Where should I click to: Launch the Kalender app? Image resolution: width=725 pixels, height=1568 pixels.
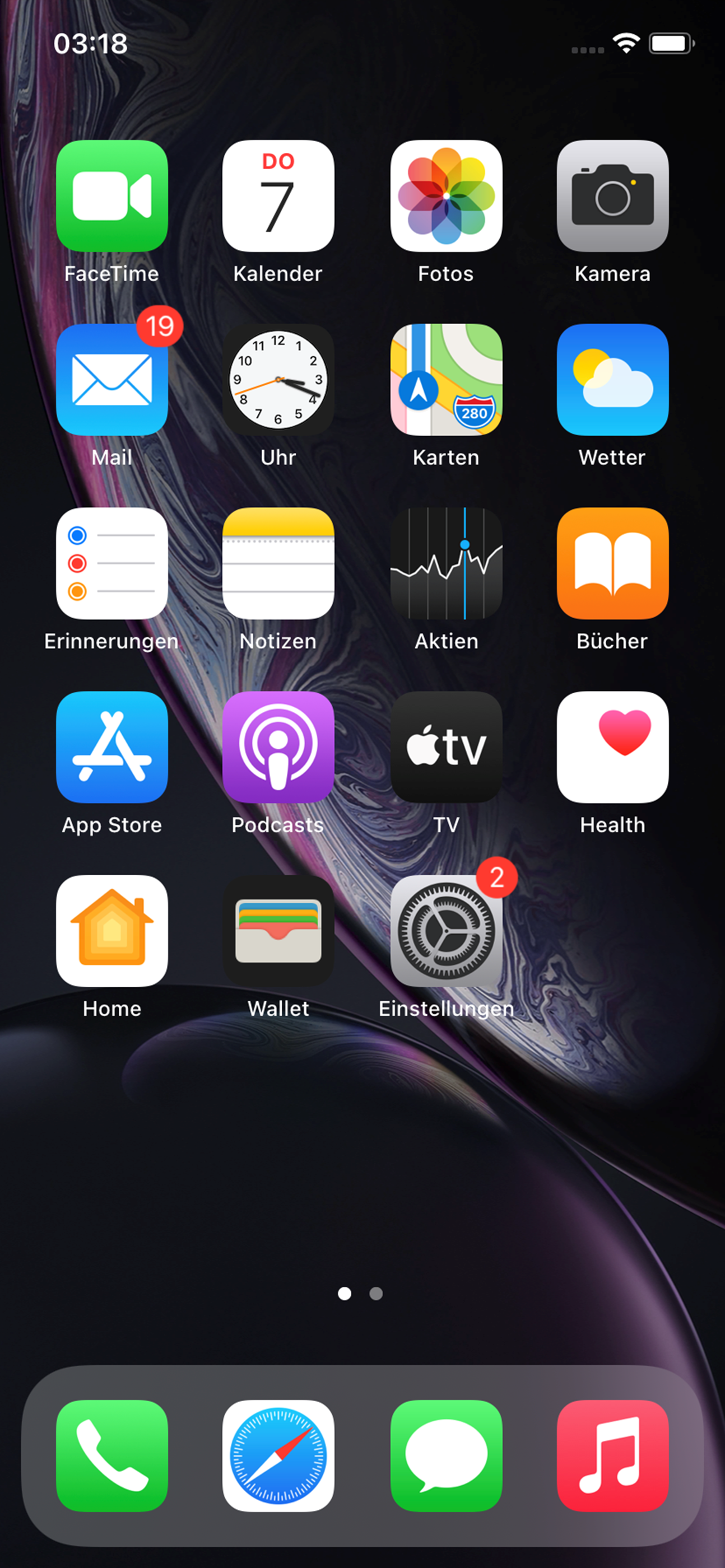click(278, 196)
